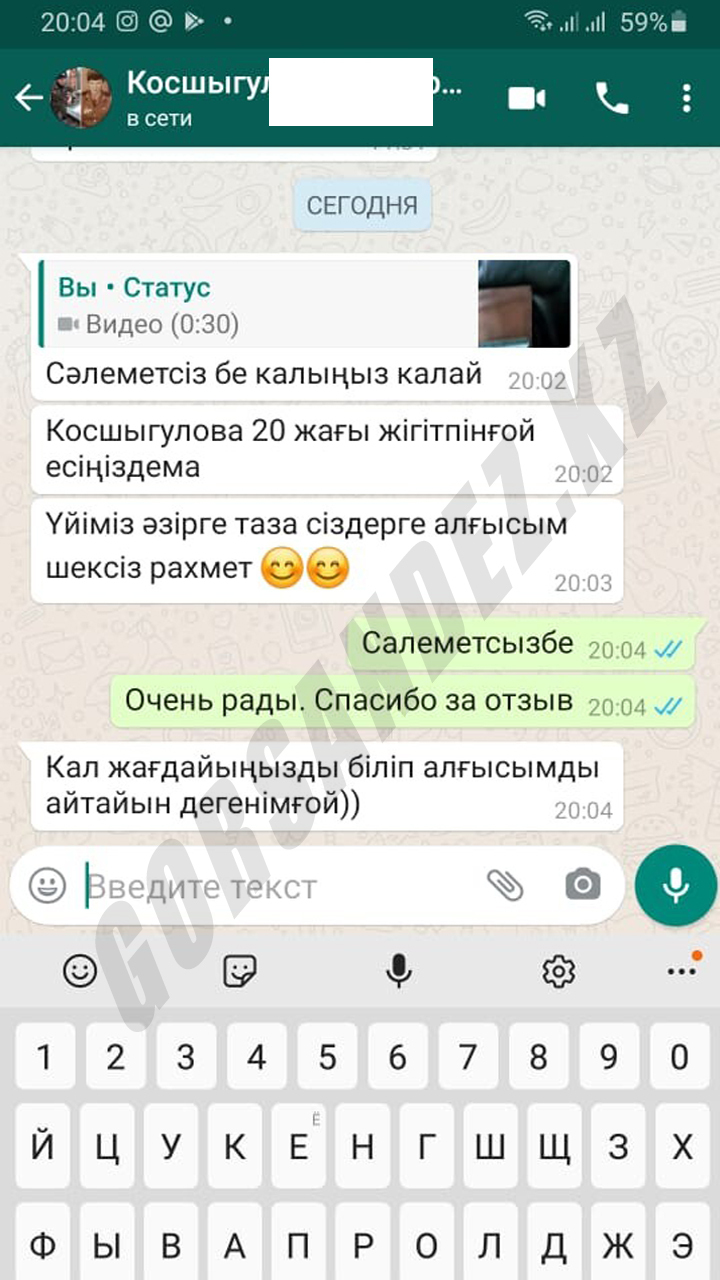Expand the keyboard toolbar's three-dot menu
The image size is (720, 1280).
(x=682, y=969)
